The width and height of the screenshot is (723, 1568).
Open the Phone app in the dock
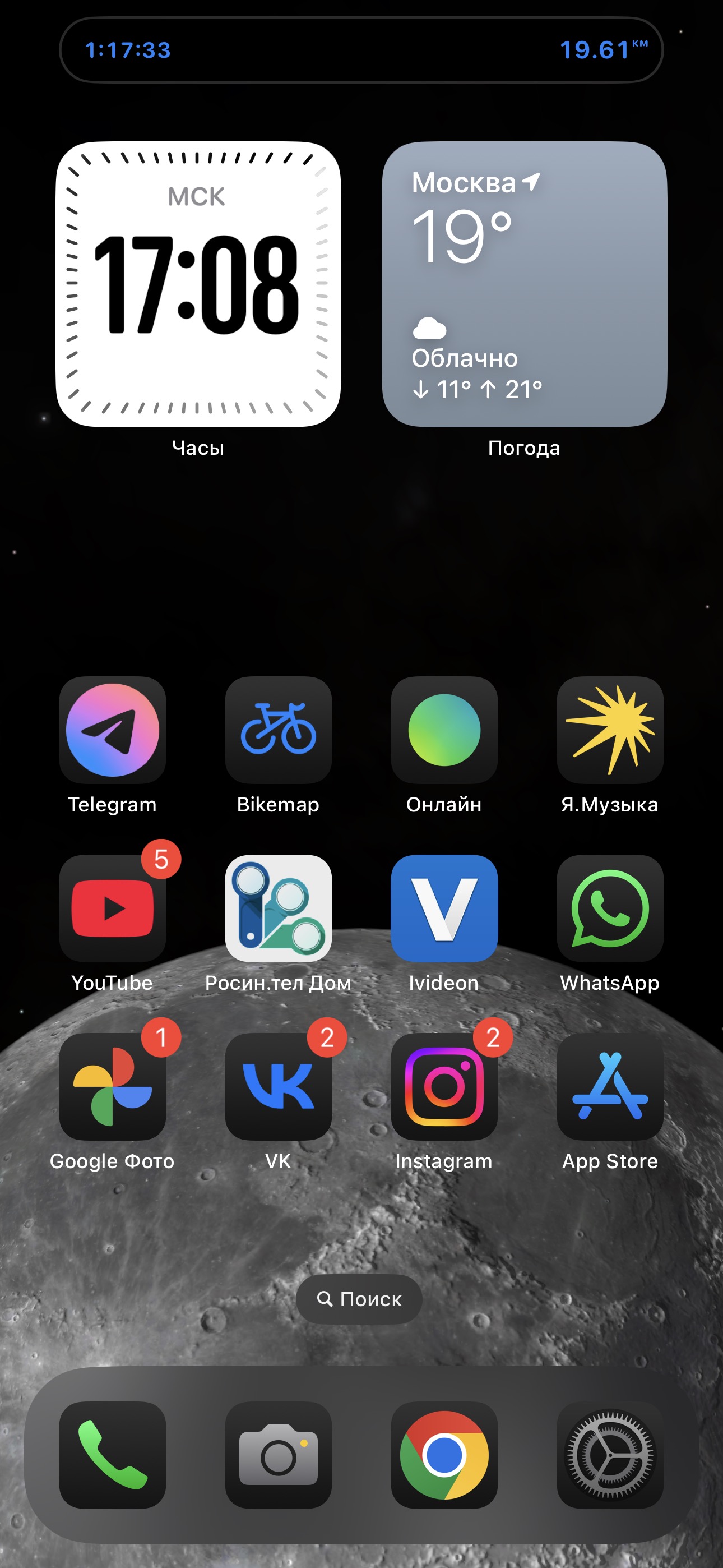[113, 1455]
